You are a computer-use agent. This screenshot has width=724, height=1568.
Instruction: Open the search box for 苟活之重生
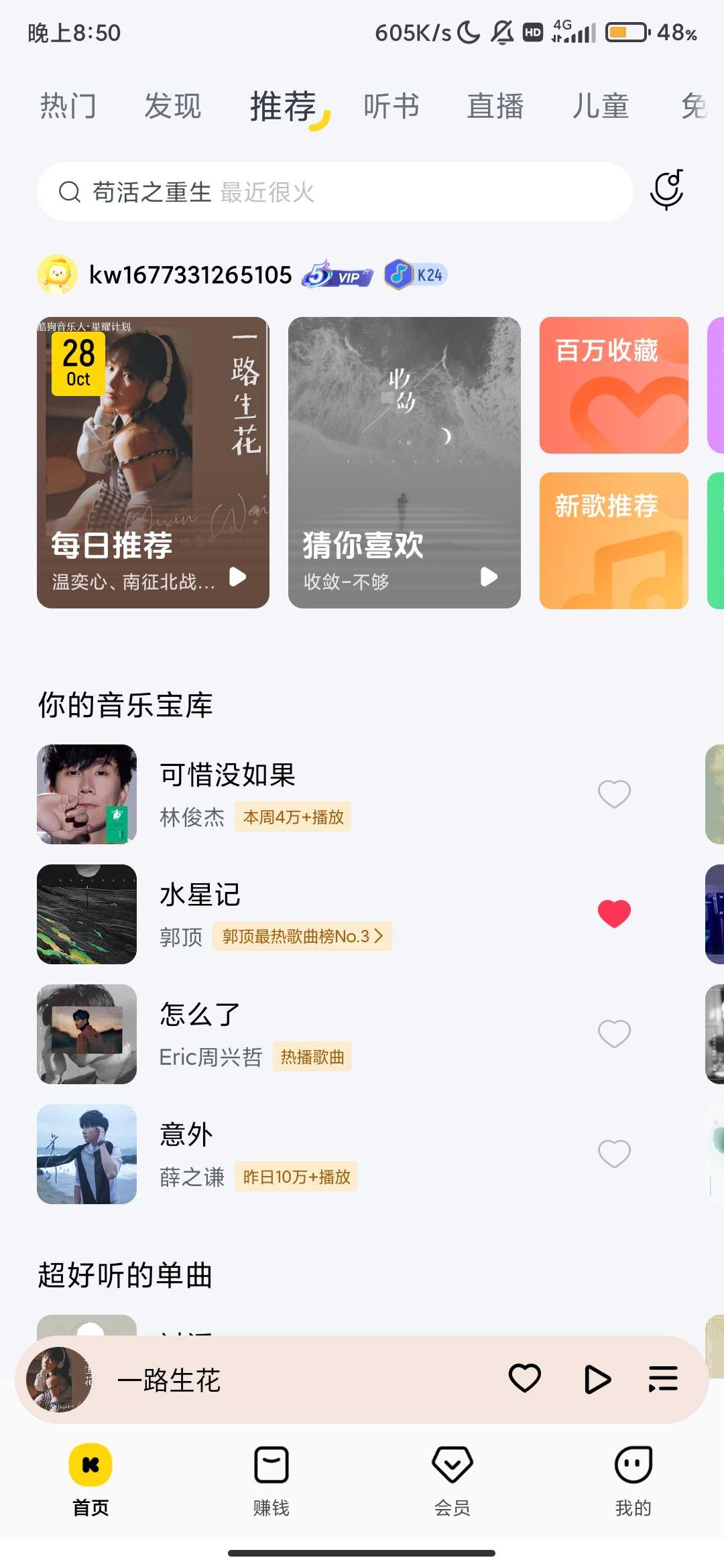[335, 192]
